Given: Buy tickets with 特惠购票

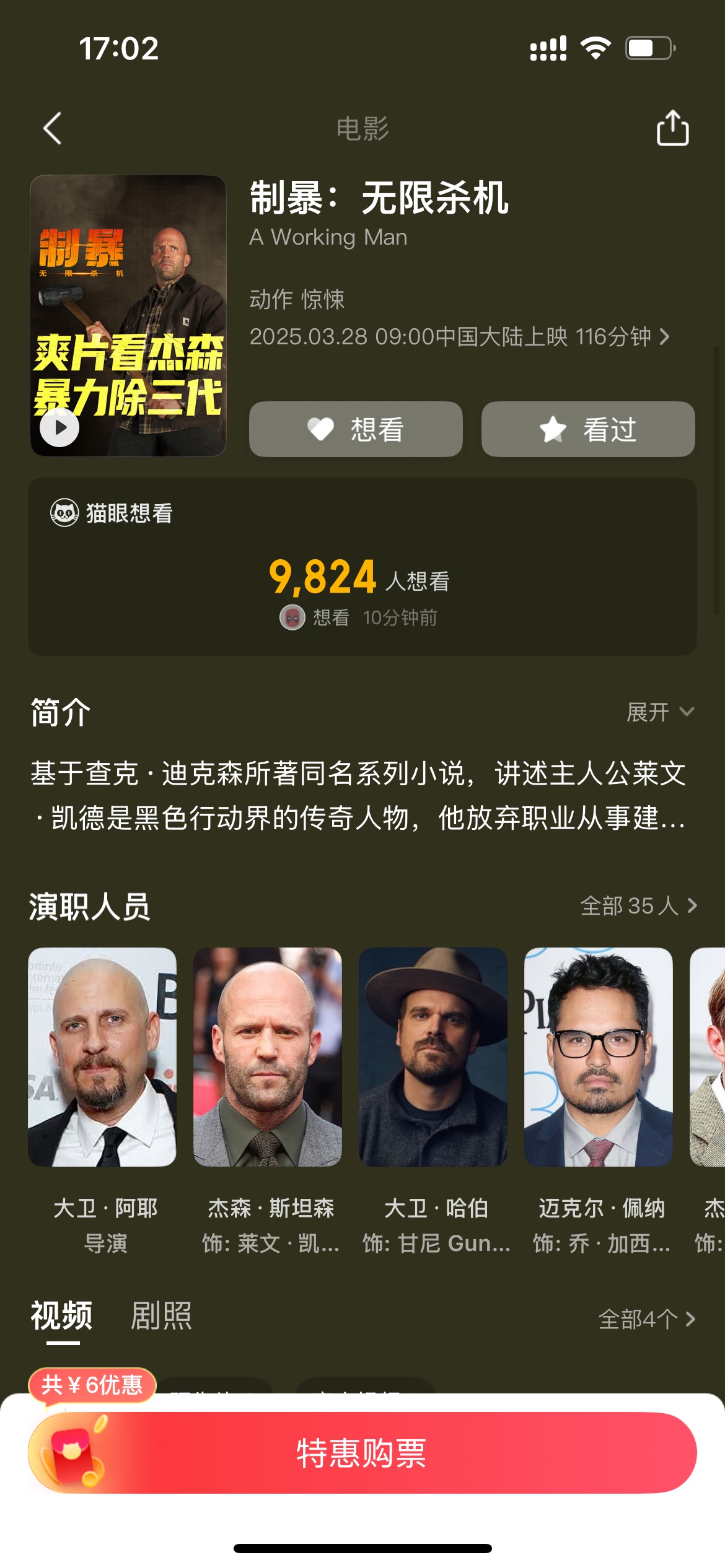Looking at the screenshot, I should (362, 1453).
